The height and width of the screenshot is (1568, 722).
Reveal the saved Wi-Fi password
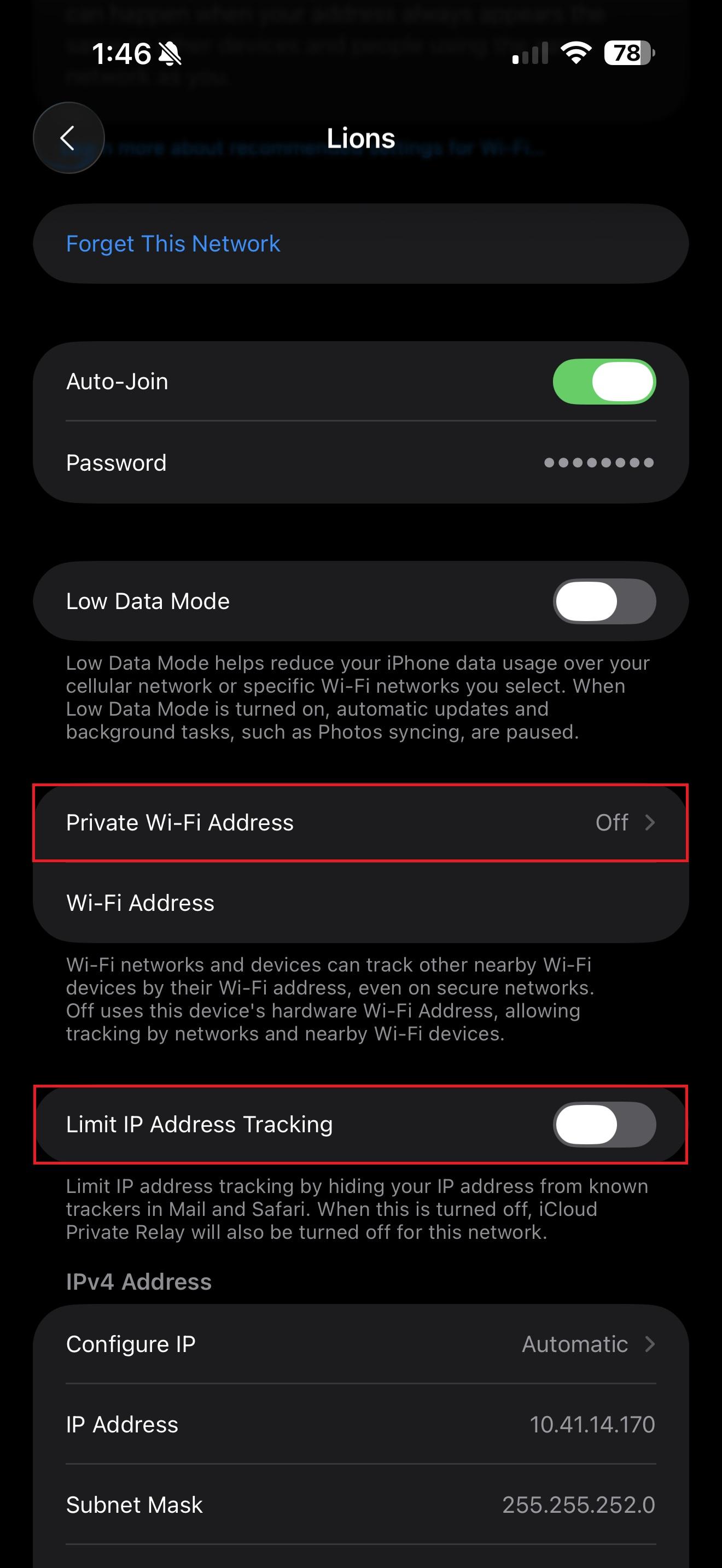tap(598, 463)
